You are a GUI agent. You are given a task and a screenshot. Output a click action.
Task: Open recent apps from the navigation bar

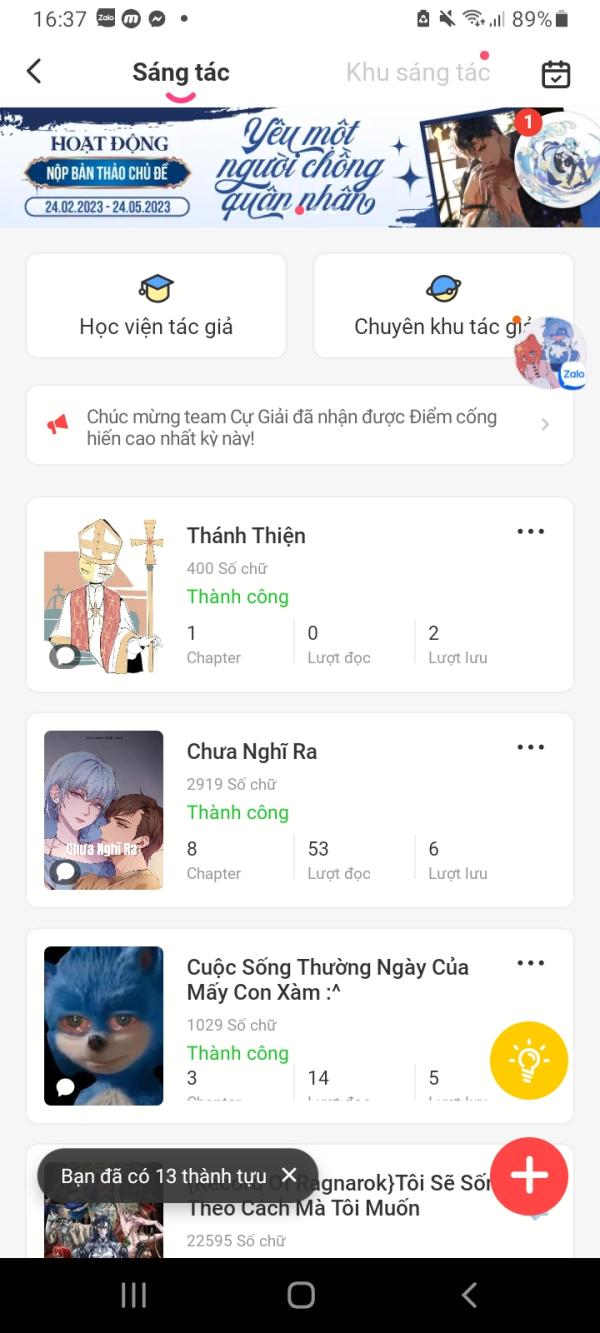(133, 1295)
